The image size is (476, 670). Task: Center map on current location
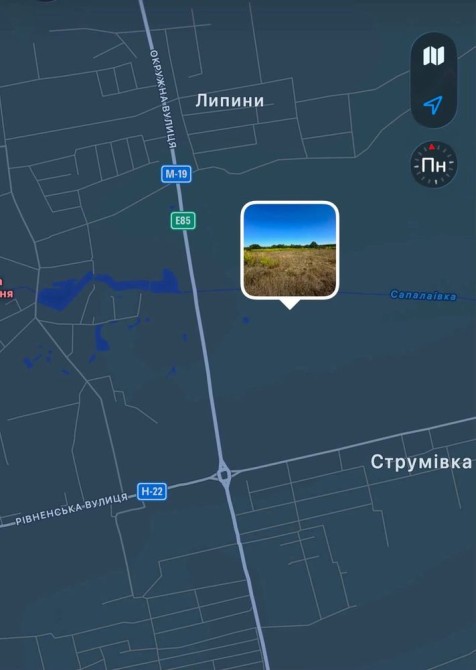click(x=433, y=104)
